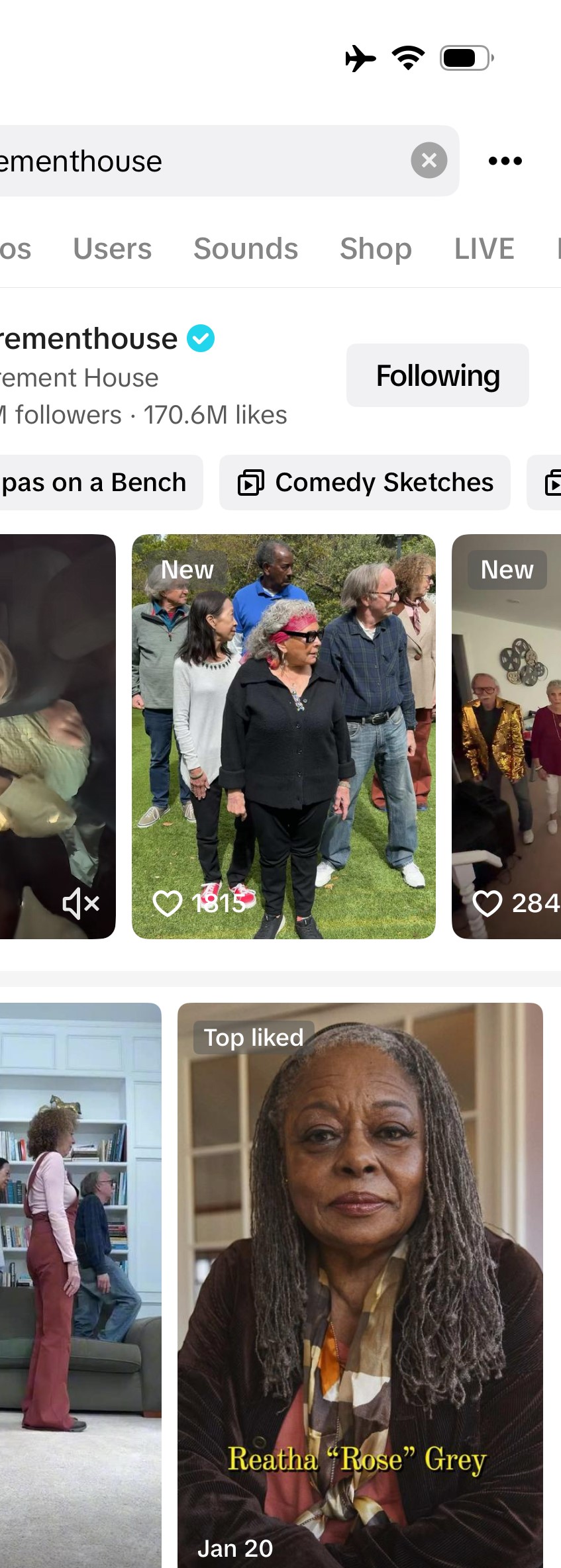Clear the search field text

429,160
